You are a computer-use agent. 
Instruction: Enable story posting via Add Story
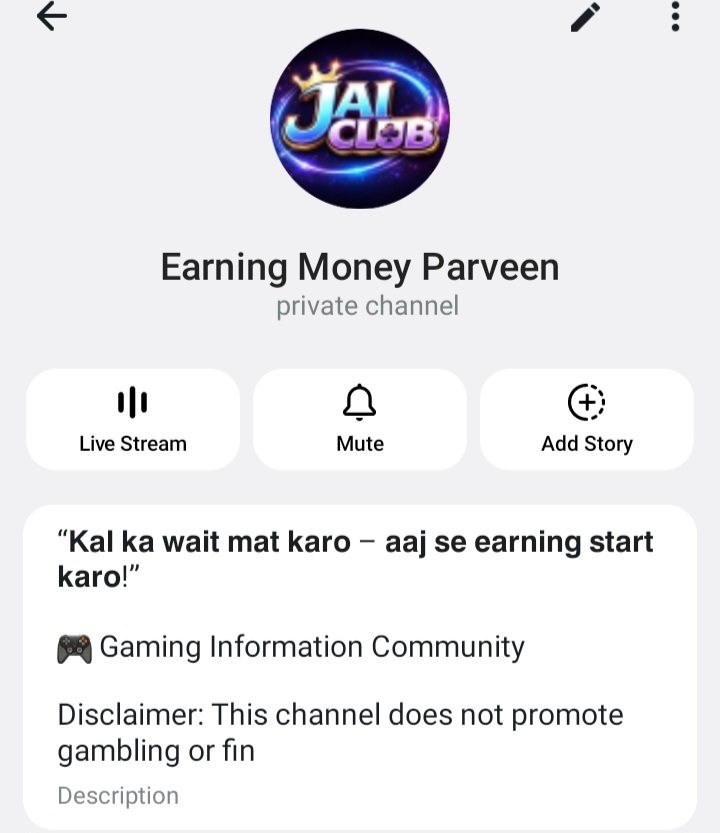tap(586, 420)
